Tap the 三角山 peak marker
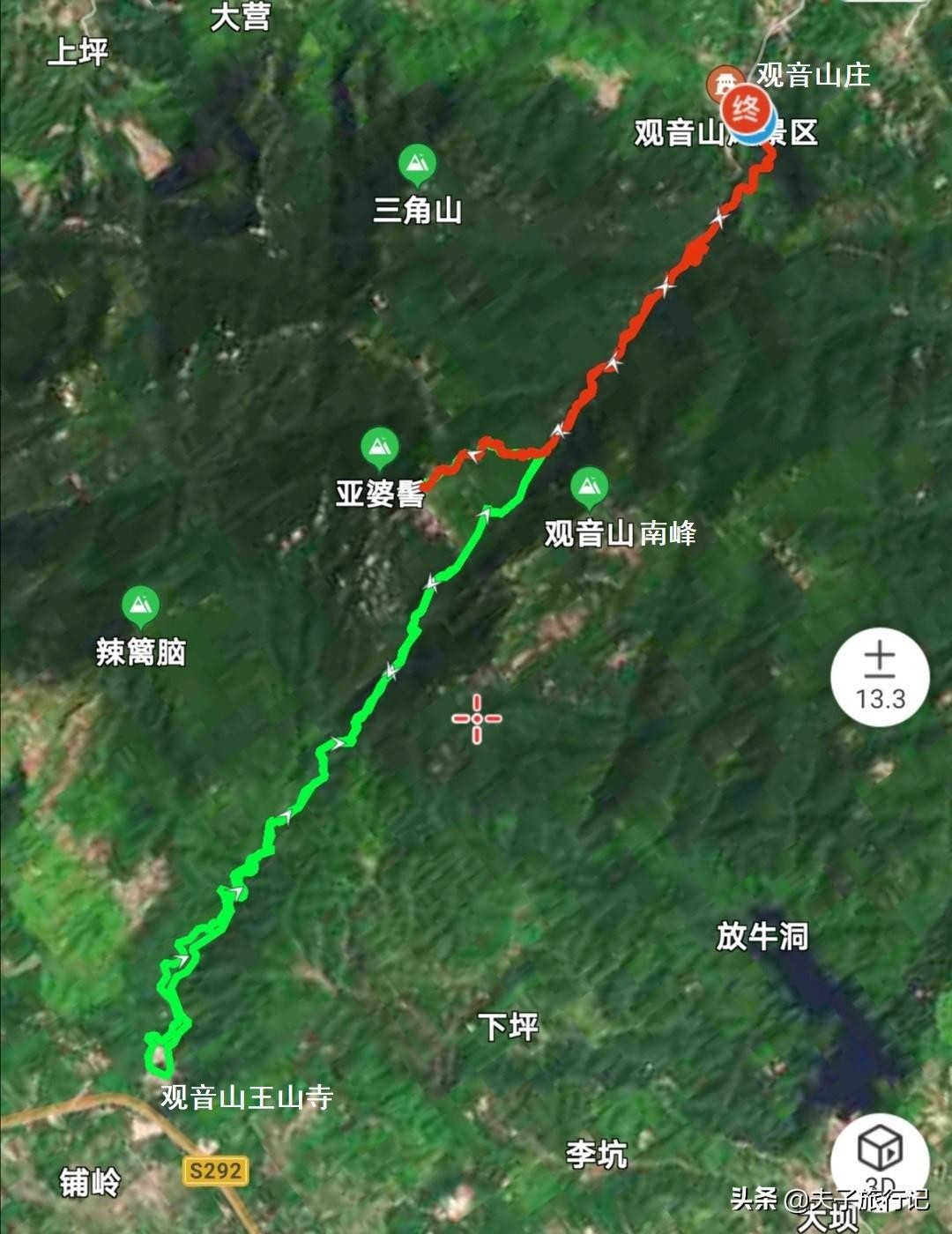Image resolution: width=952 pixels, height=1234 pixels. [x=416, y=165]
